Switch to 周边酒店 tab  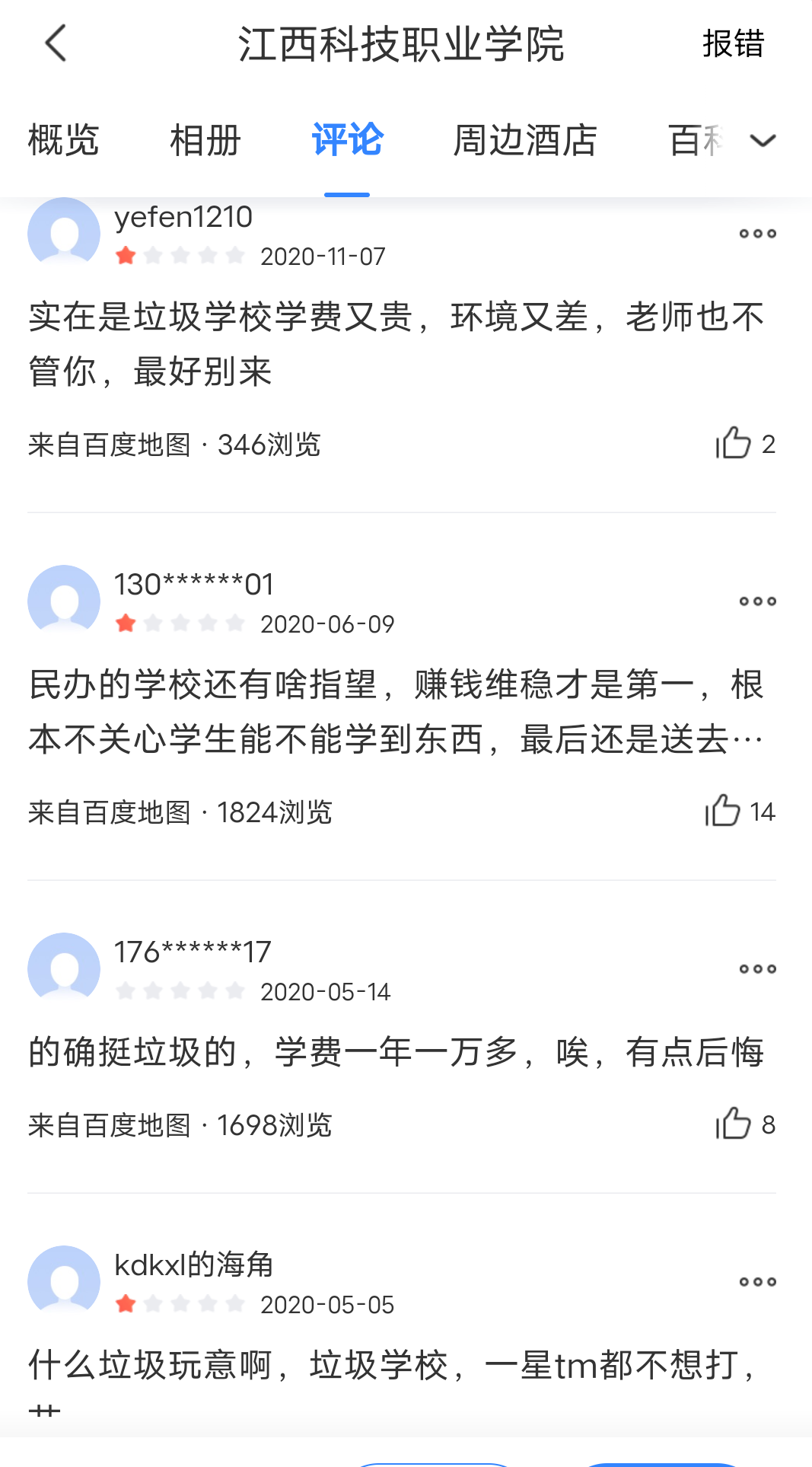524,141
